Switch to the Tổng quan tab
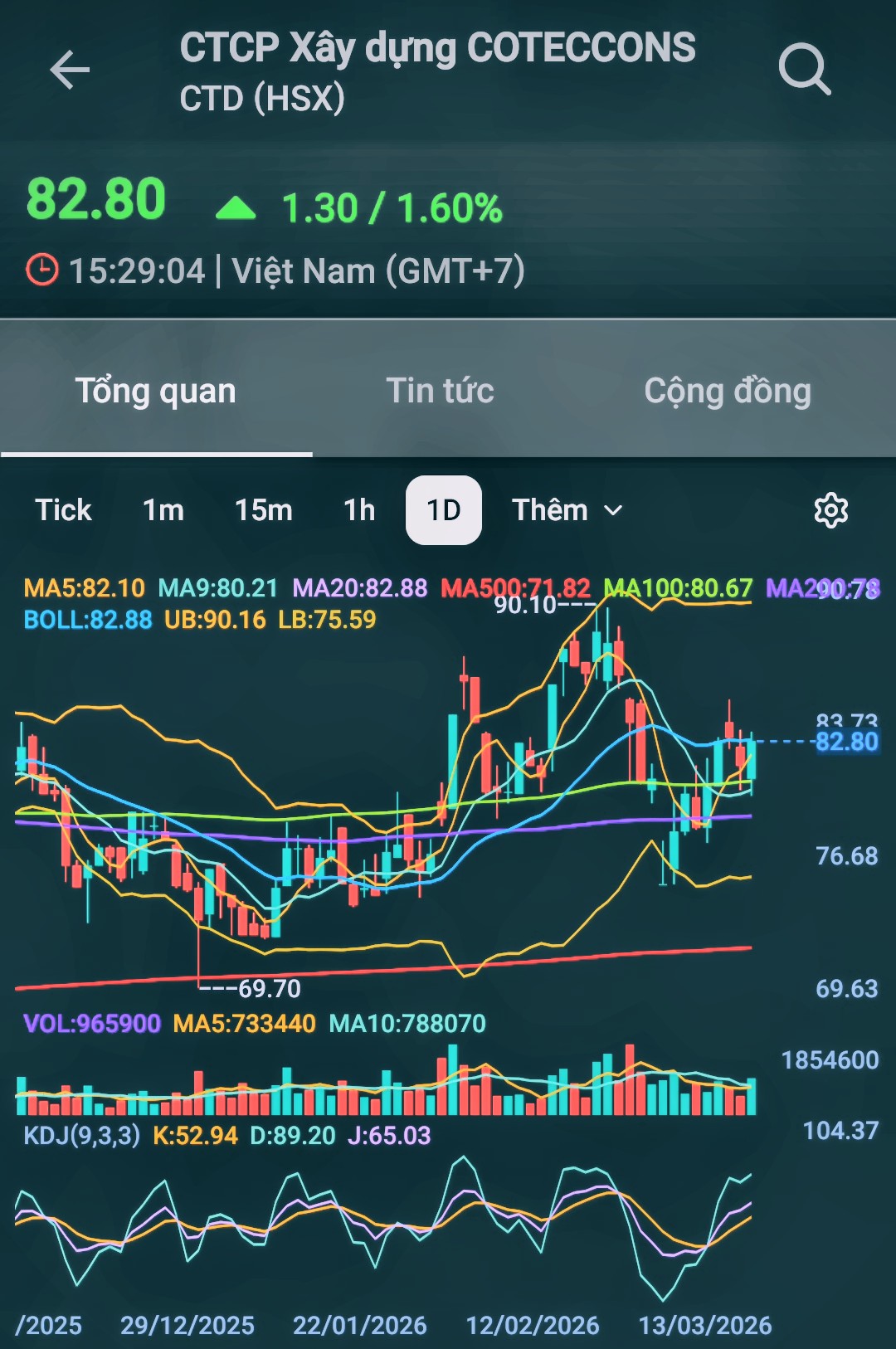 (x=156, y=391)
